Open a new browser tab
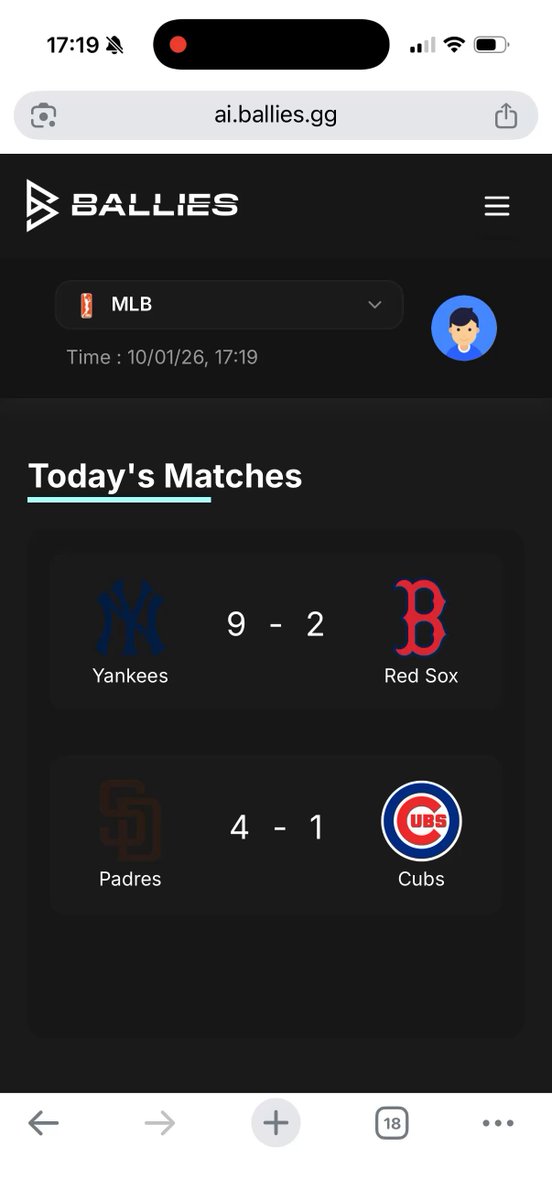 pos(276,1123)
